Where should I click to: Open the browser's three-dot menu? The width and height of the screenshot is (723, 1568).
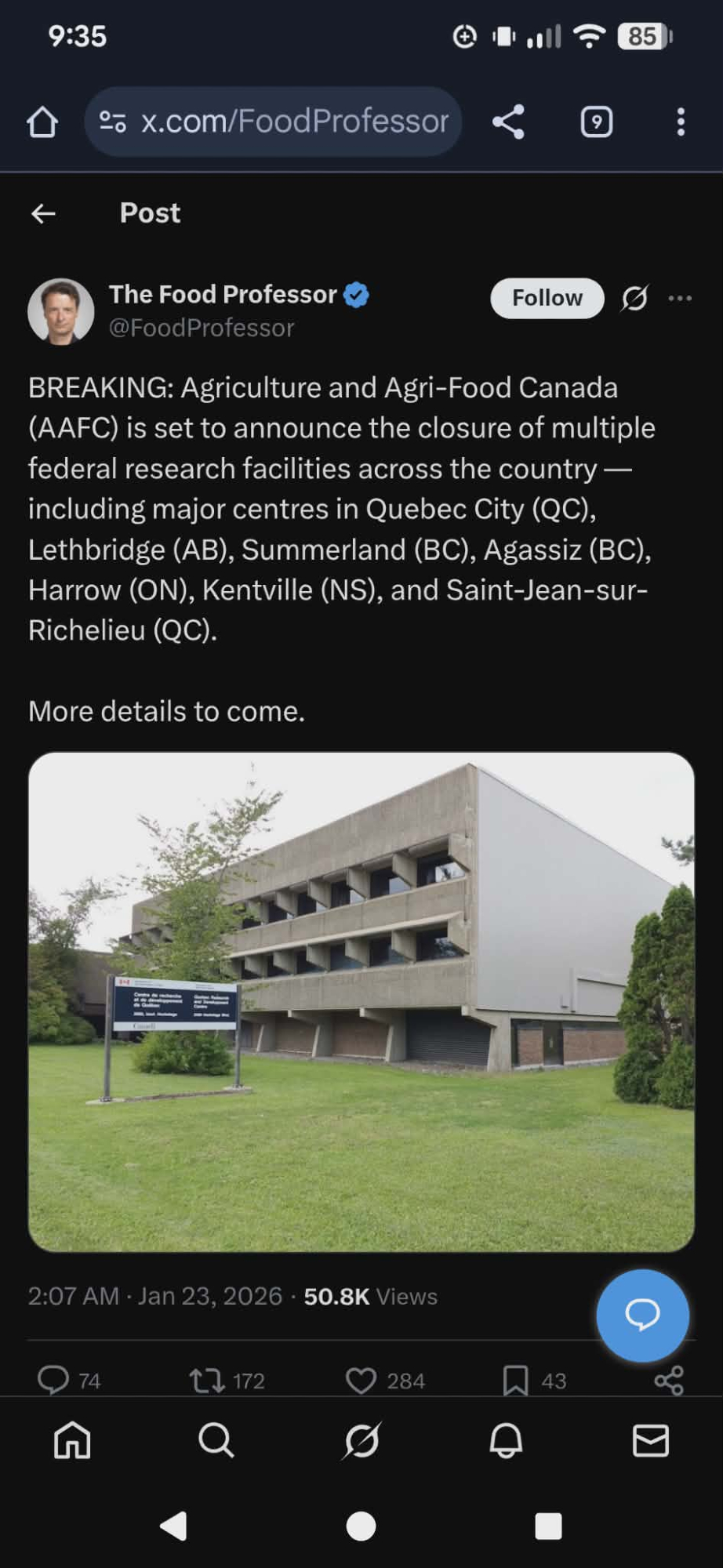point(681,122)
